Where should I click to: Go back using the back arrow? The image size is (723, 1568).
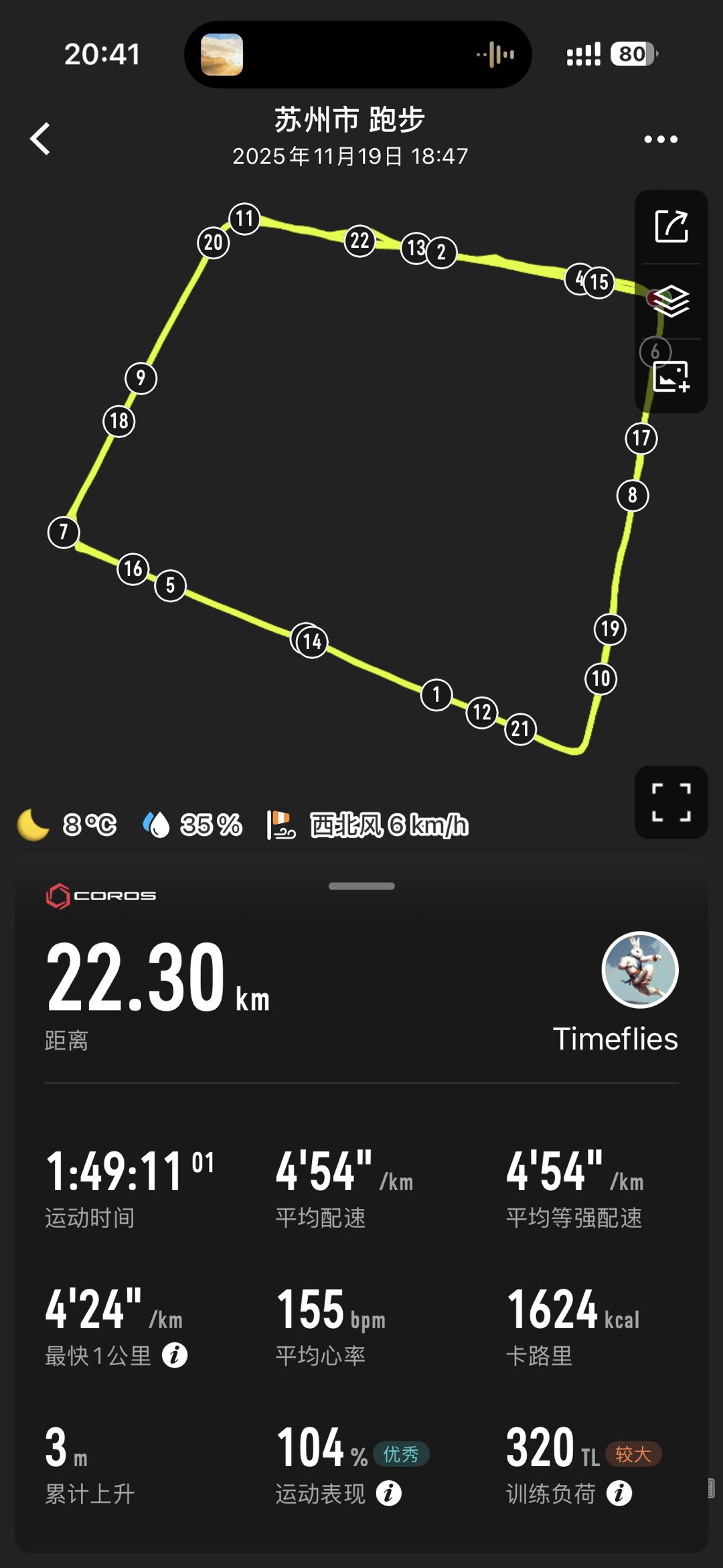[x=41, y=139]
